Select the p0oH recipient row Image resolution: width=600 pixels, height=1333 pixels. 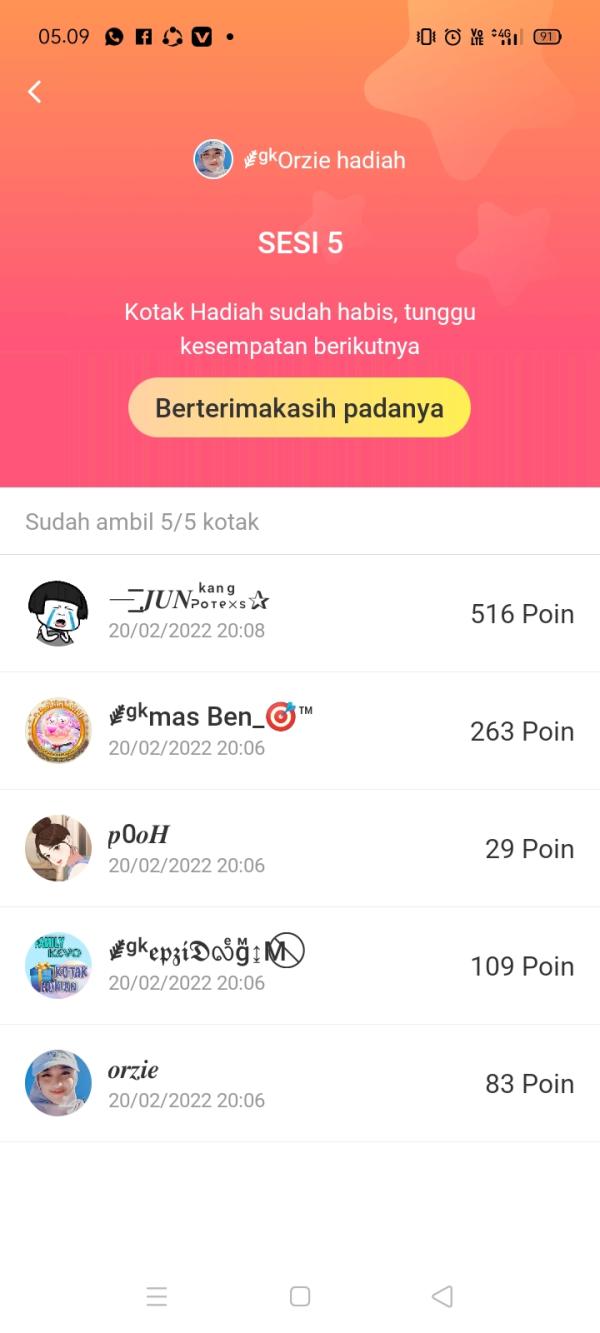coord(299,849)
